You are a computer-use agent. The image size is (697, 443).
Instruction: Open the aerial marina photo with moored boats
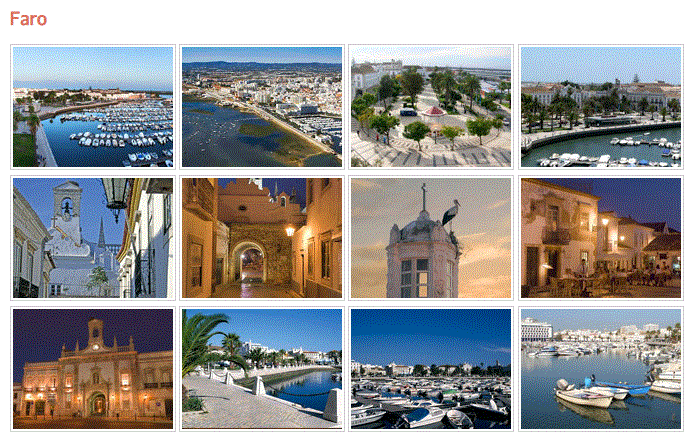click(x=93, y=106)
